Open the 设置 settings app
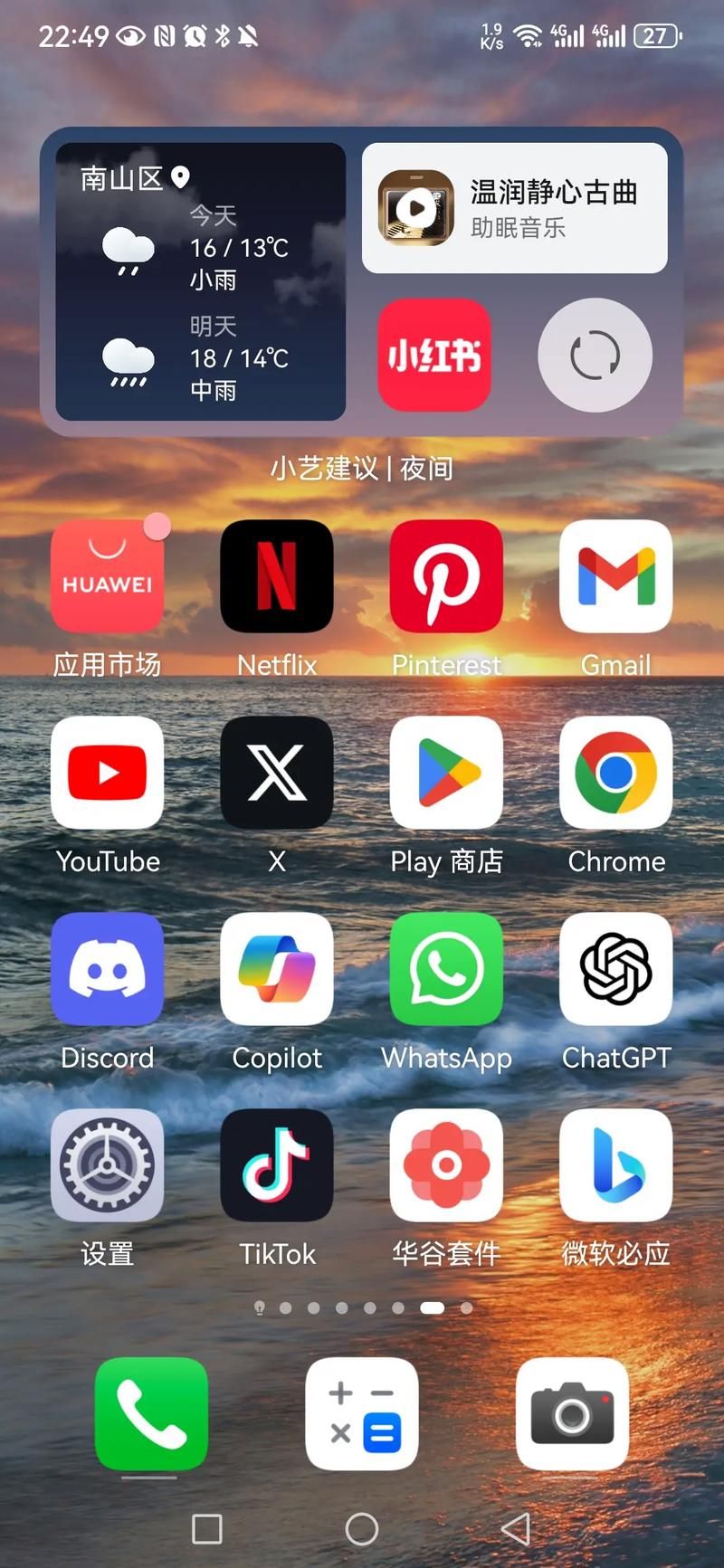Viewport: 724px width, 1568px height. point(108,1165)
